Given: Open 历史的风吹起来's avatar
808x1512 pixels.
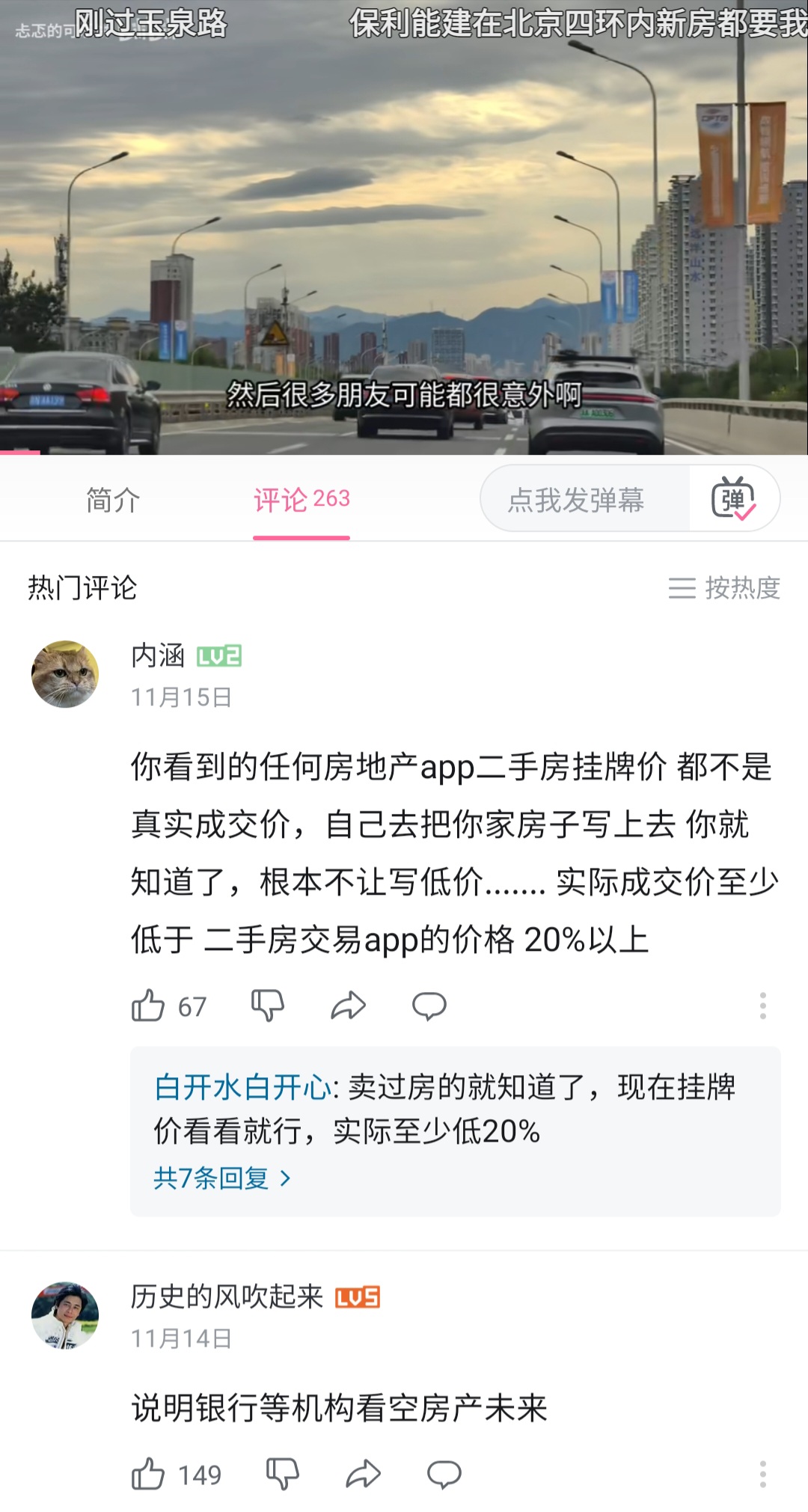Looking at the screenshot, I should coord(65,1315).
